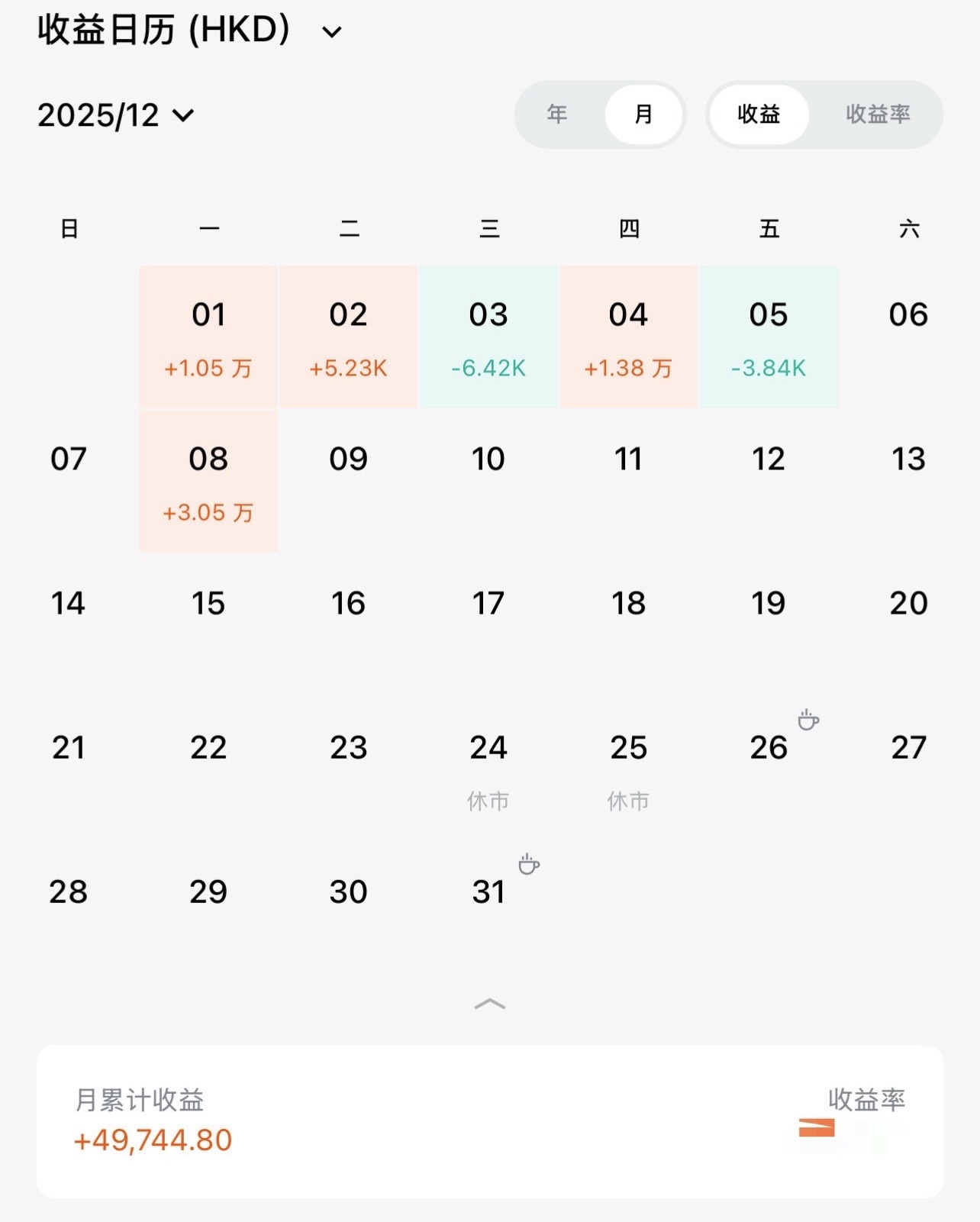Open the currency dropdown next to 收益日历 (HKD)
Viewport: 980px width, 1222px height.
pos(331,32)
